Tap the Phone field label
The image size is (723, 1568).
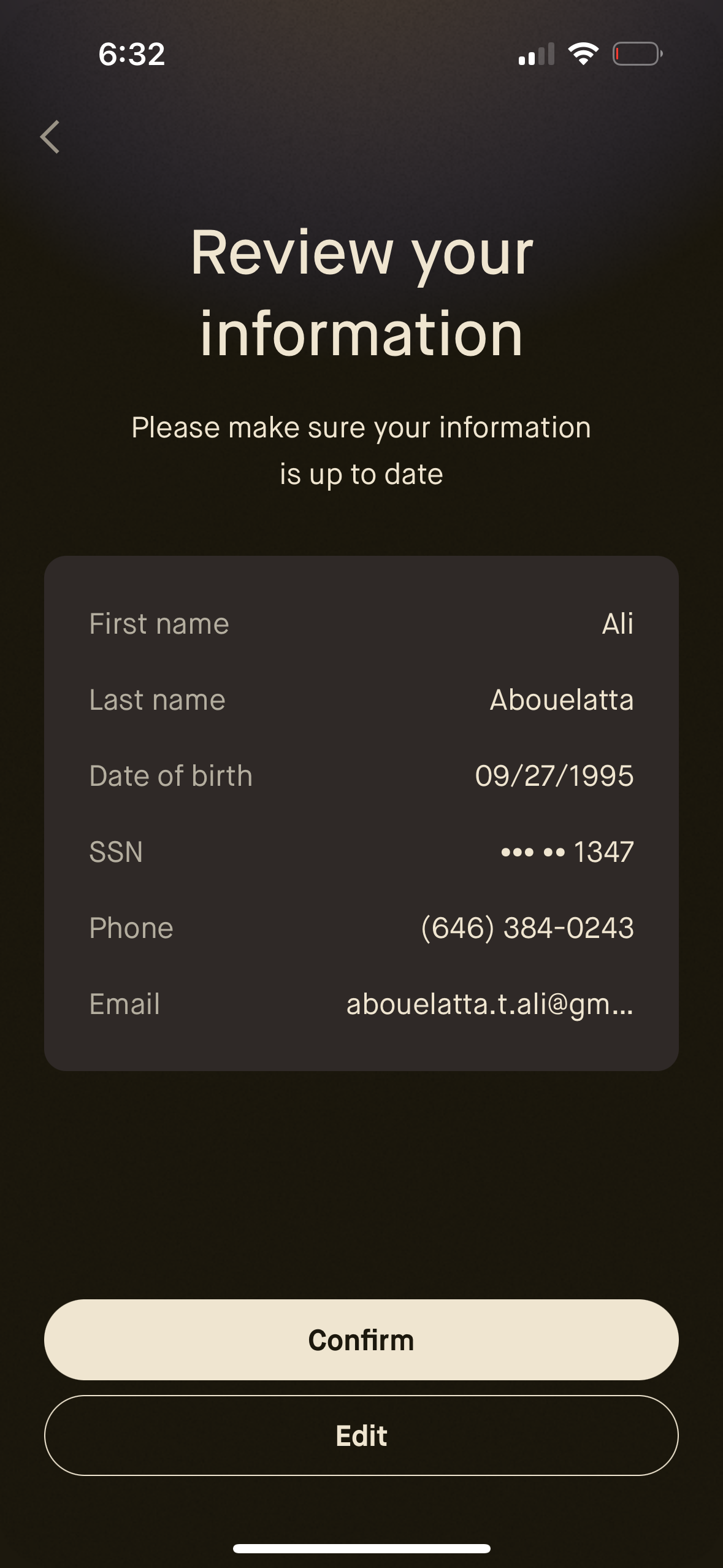click(x=131, y=928)
